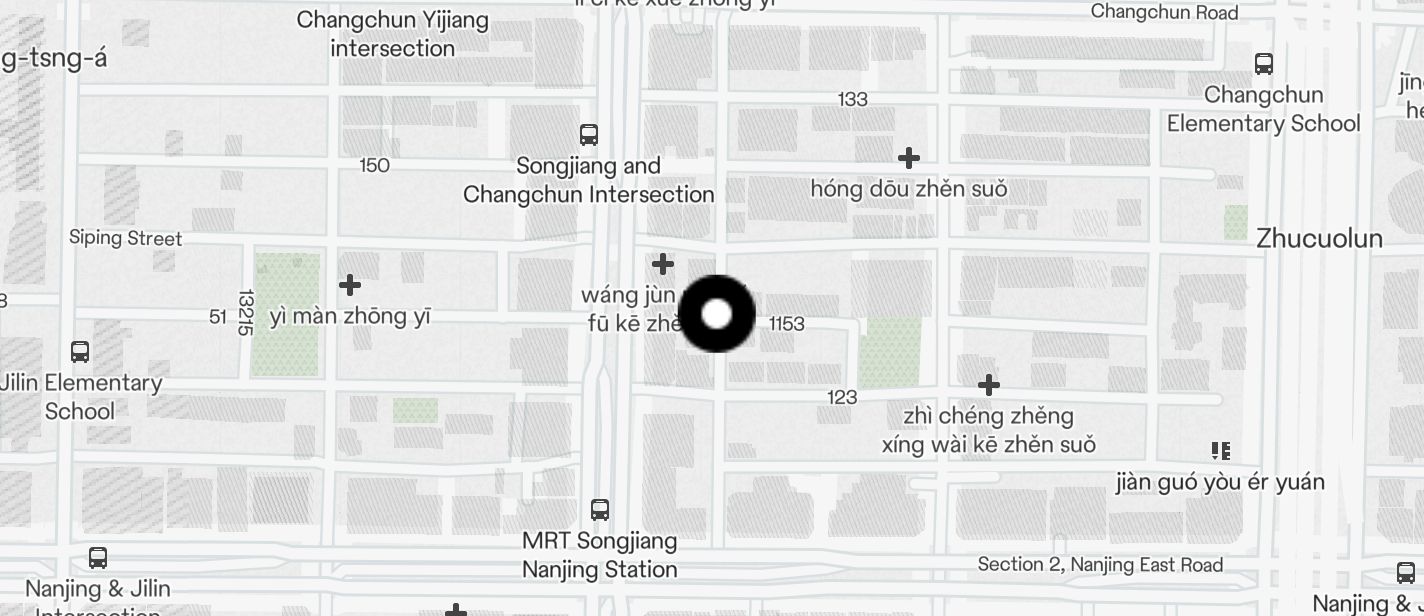Select the zhì chéng zhěng xíng clinic marker
The image size is (1424, 616).
pos(988,385)
